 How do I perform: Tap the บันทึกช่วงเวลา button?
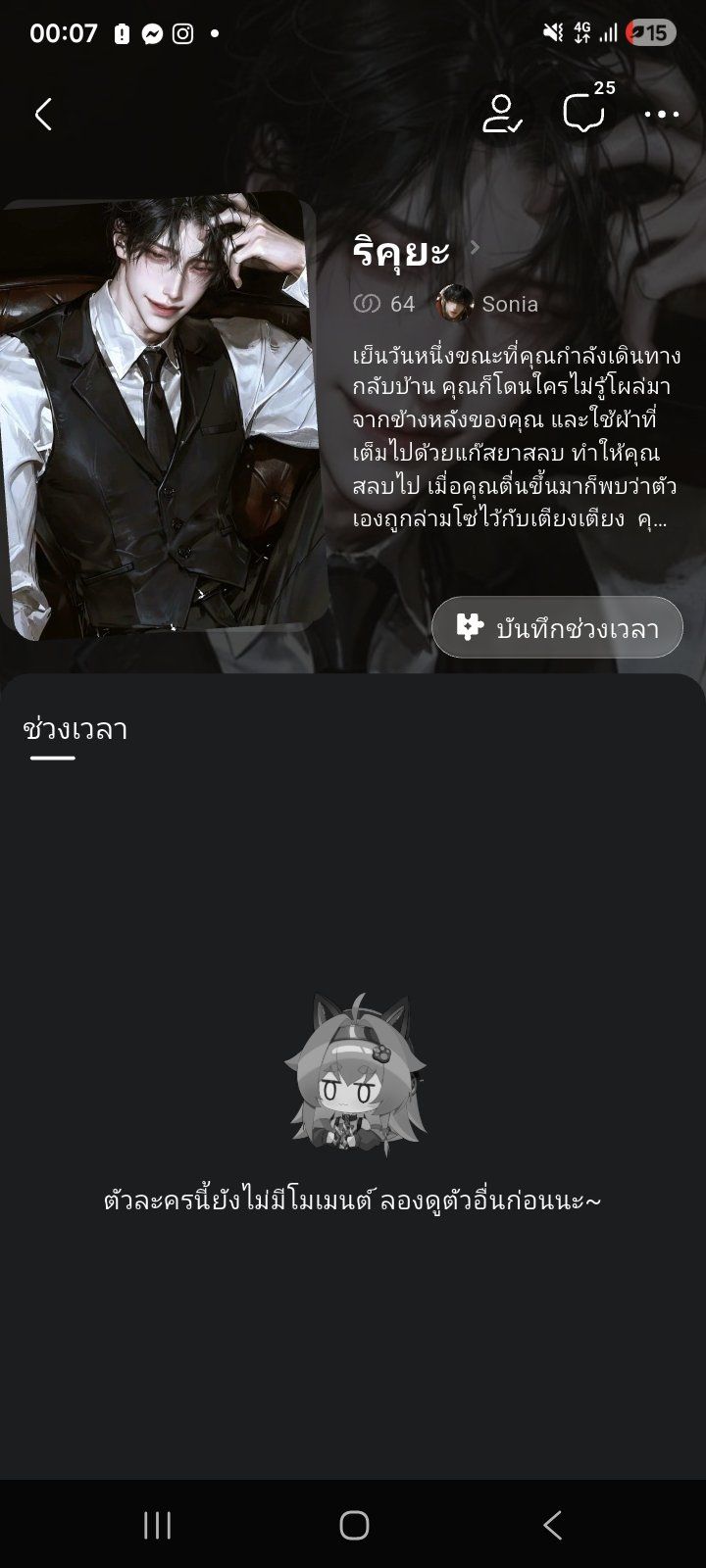pos(557,627)
